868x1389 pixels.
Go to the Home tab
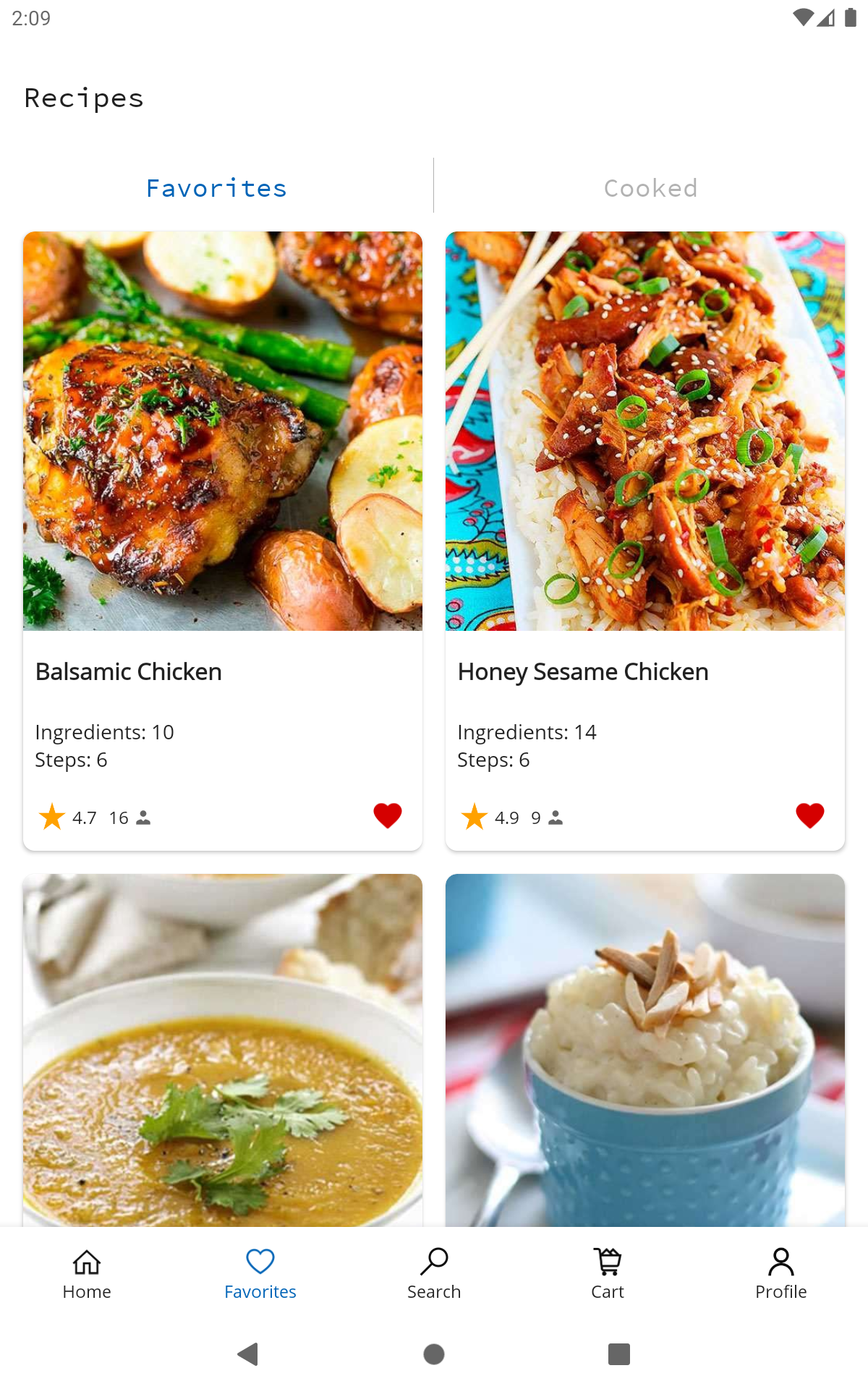pyautogui.click(x=87, y=1274)
